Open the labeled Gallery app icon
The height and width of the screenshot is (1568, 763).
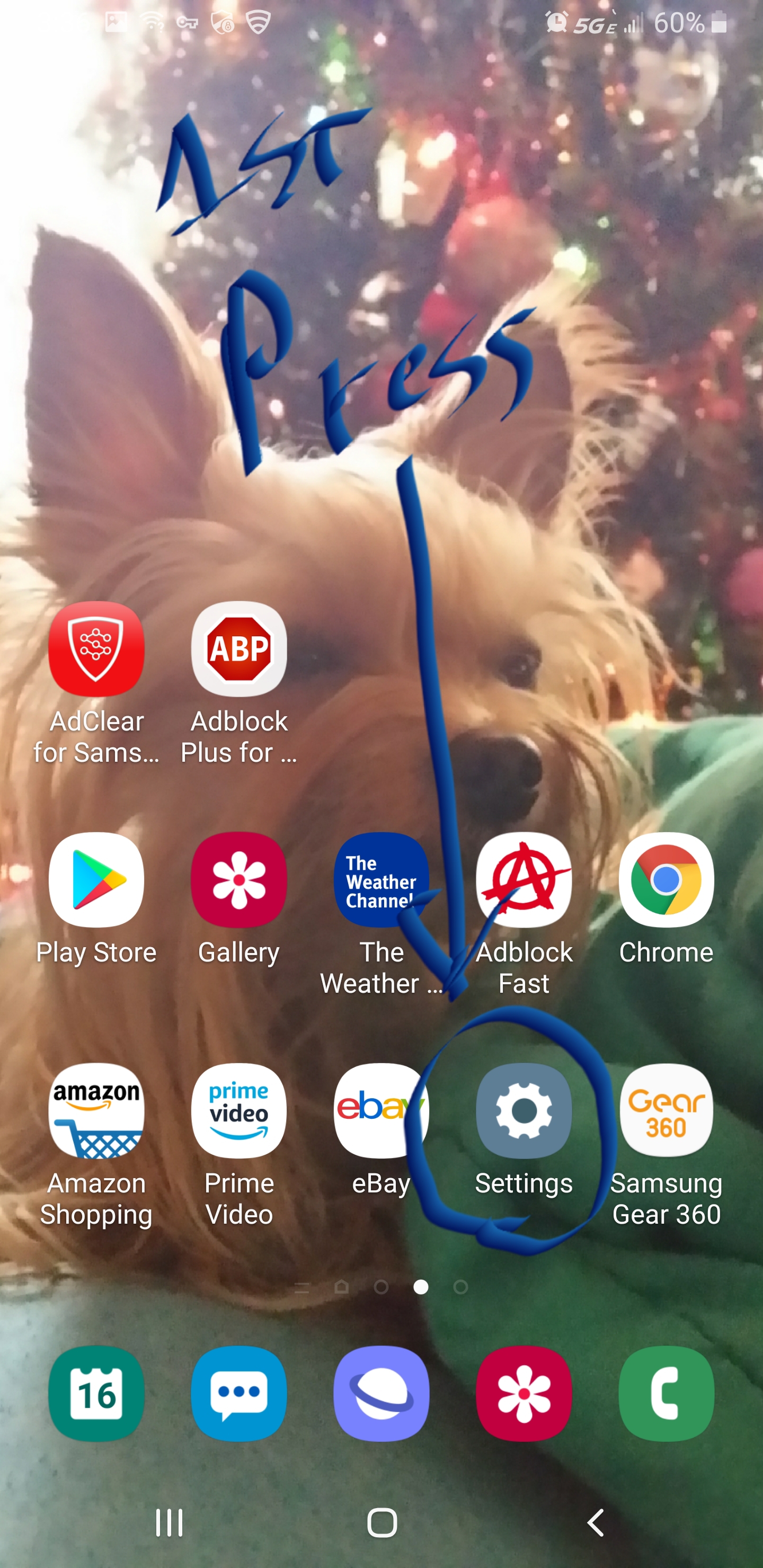coord(239,879)
